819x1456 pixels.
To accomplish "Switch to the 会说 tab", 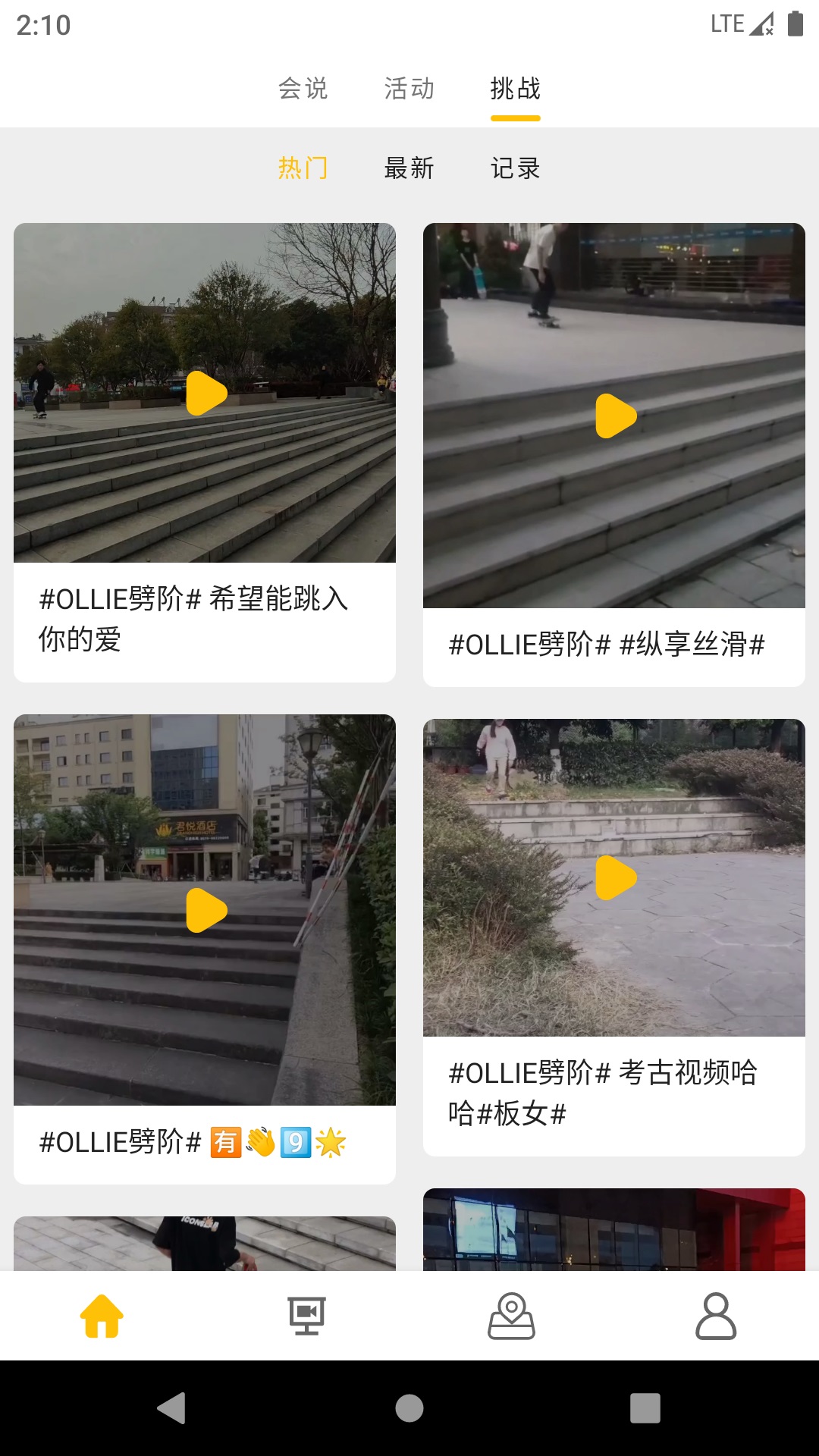I will pyautogui.click(x=303, y=89).
